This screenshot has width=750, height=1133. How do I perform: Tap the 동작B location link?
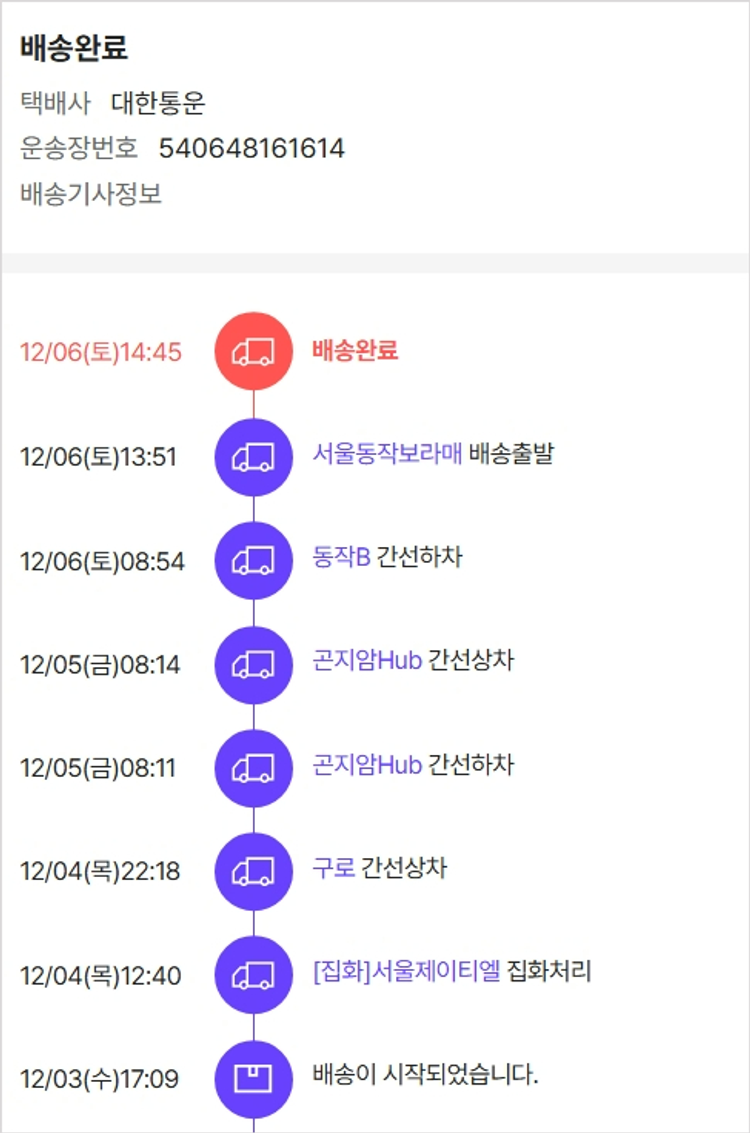(x=341, y=557)
